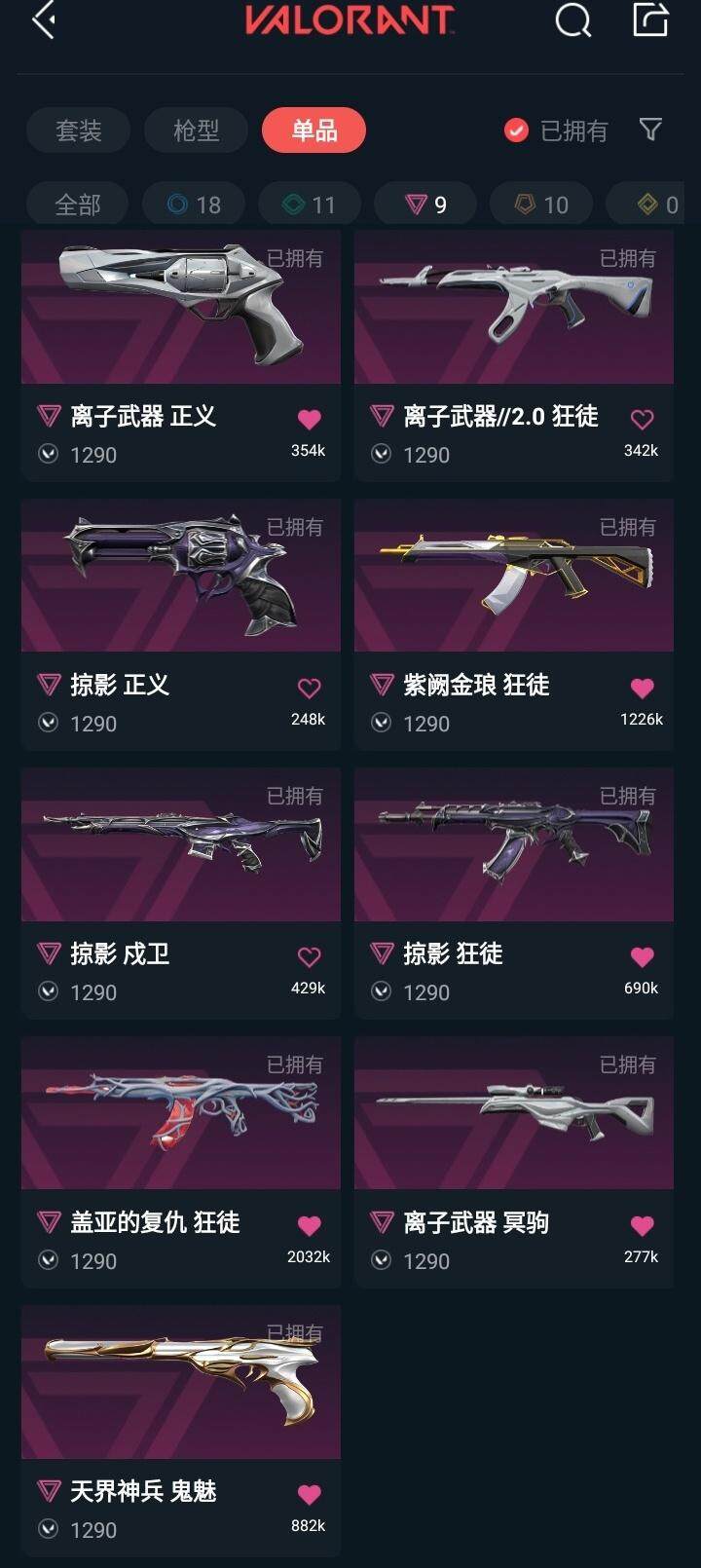This screenshot has height=1568, width=701.
Task: Like the 离子武器//2.0 狂徒 skin
Action: 642,420
